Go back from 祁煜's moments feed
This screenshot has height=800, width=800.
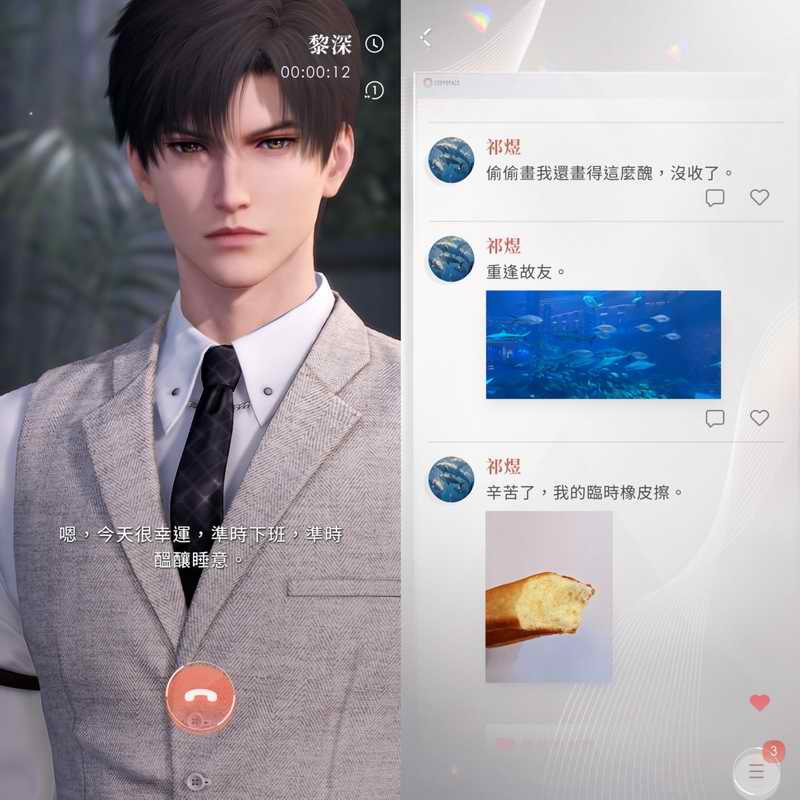pyautogui.click(x=426, y=37)
